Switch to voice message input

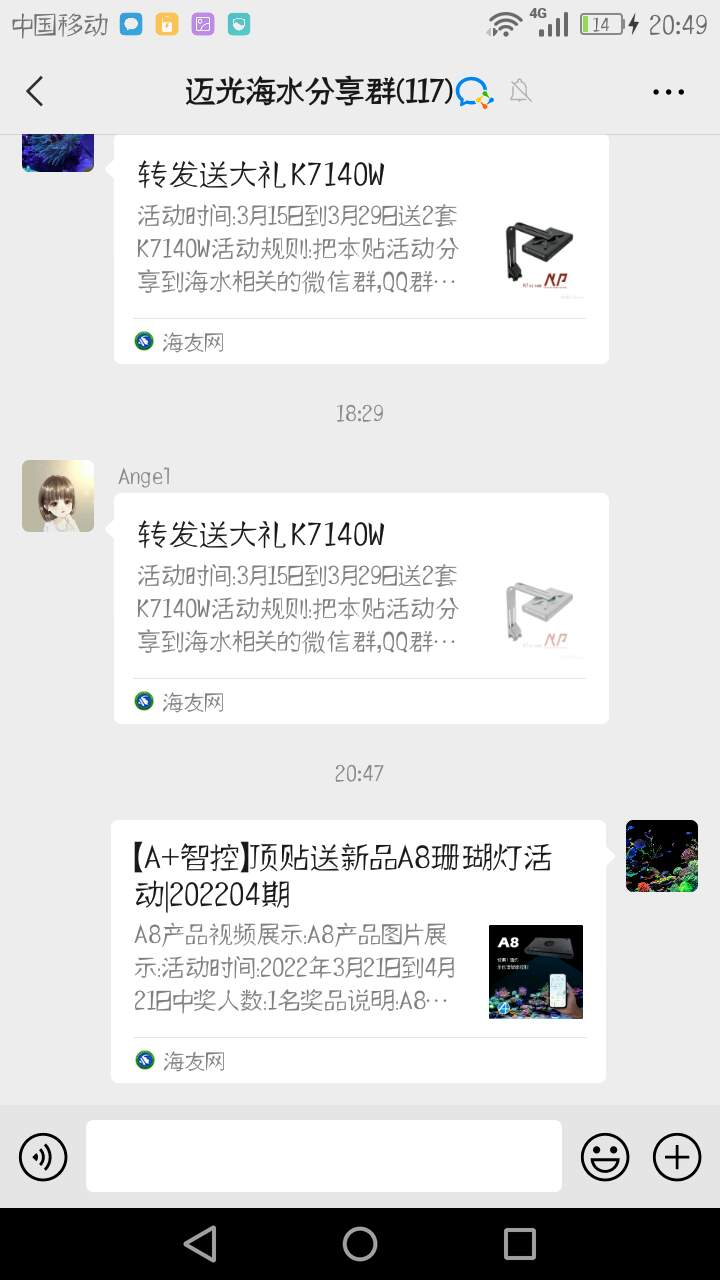(43, 1158)
